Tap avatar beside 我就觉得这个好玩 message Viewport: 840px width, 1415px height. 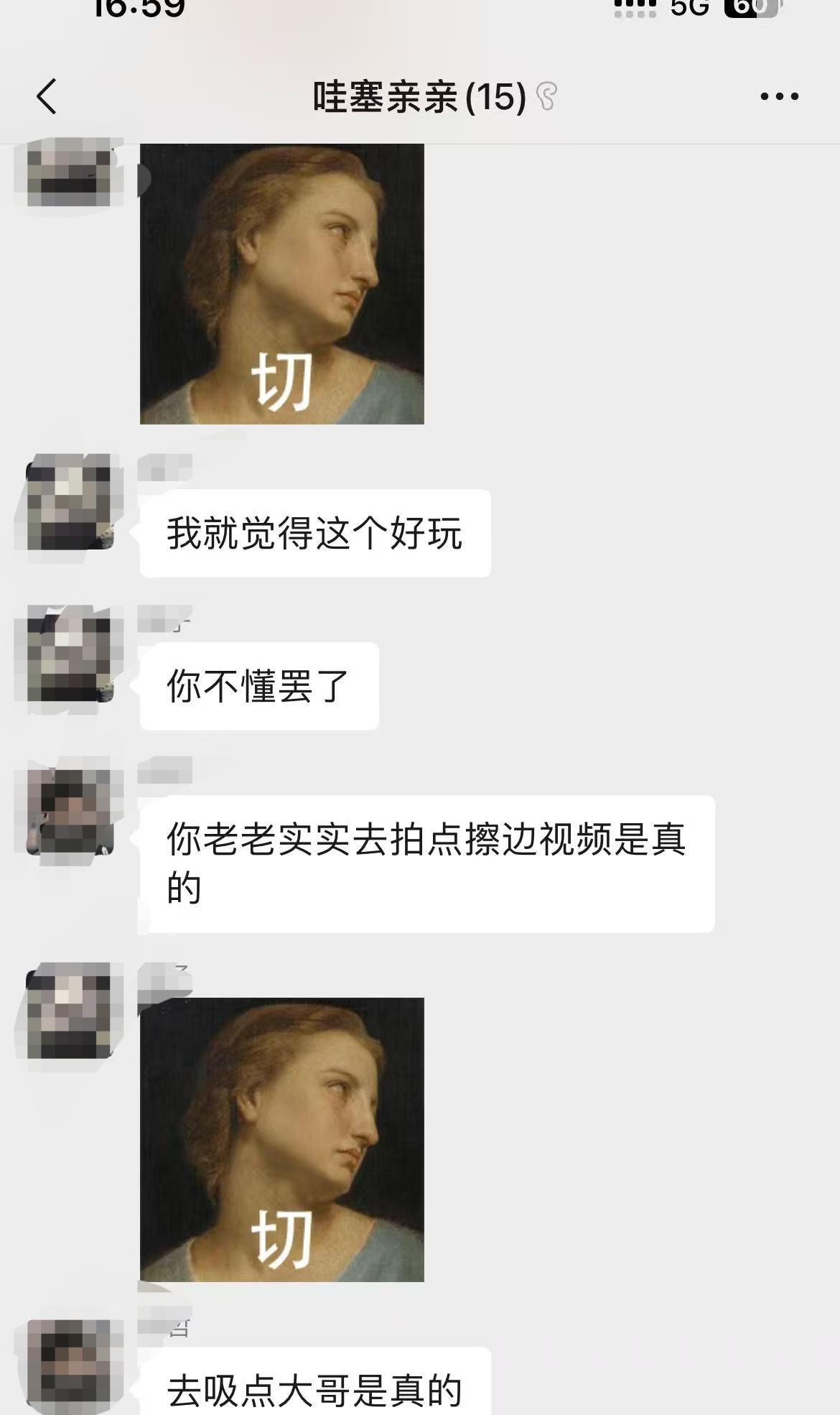70,503
